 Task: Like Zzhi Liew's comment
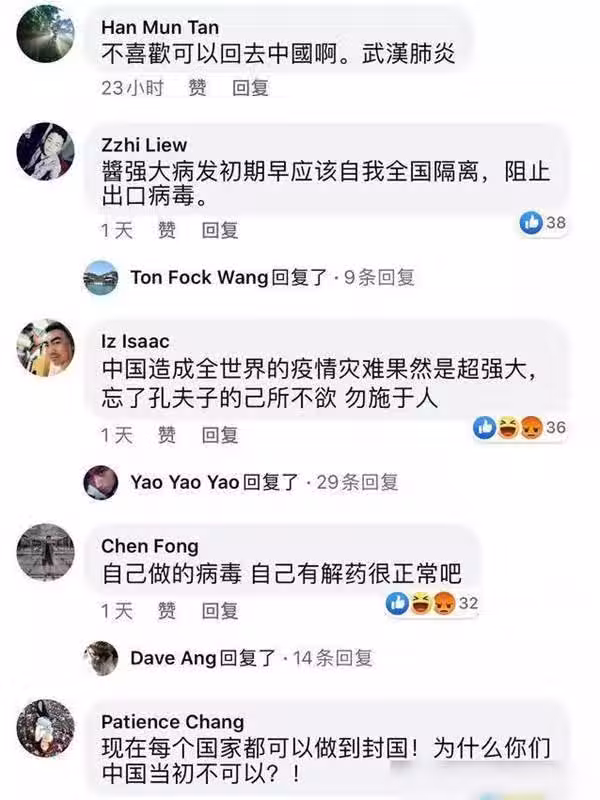coord(166,230)
